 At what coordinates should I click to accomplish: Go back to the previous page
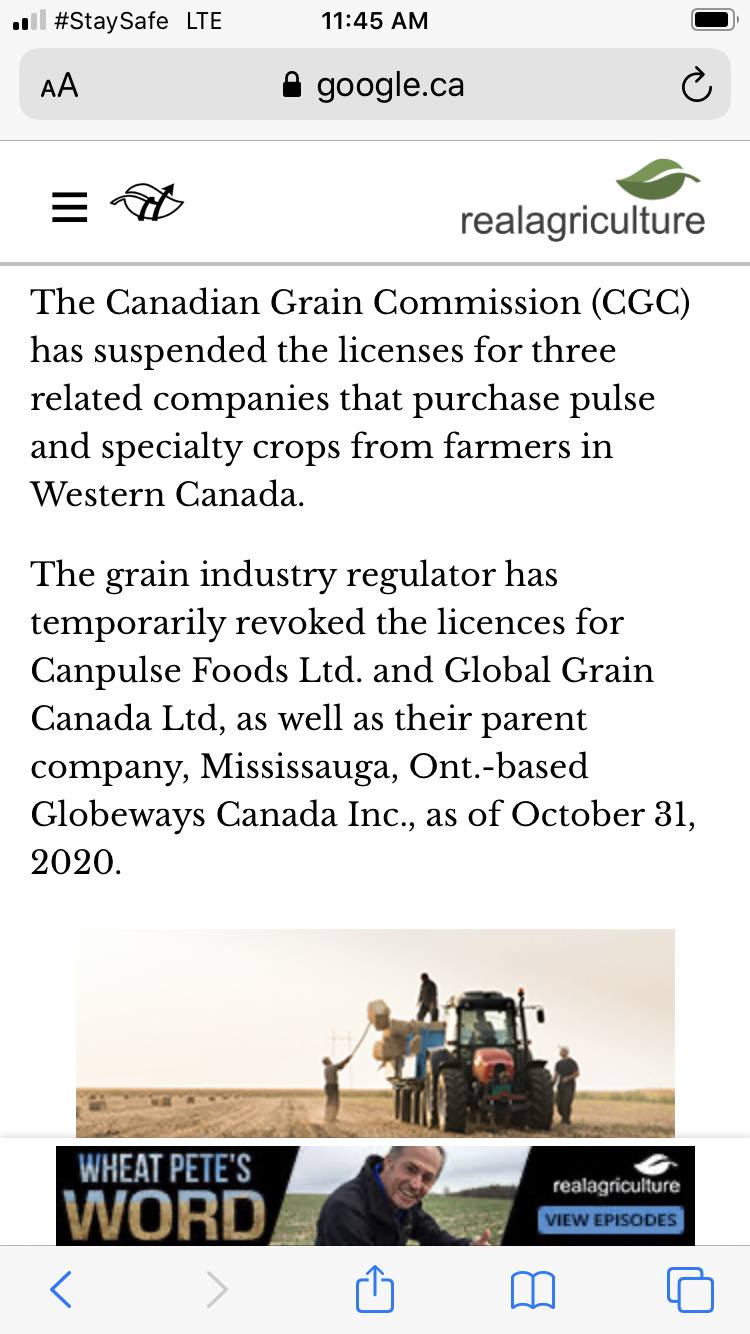click(61, 1290)
